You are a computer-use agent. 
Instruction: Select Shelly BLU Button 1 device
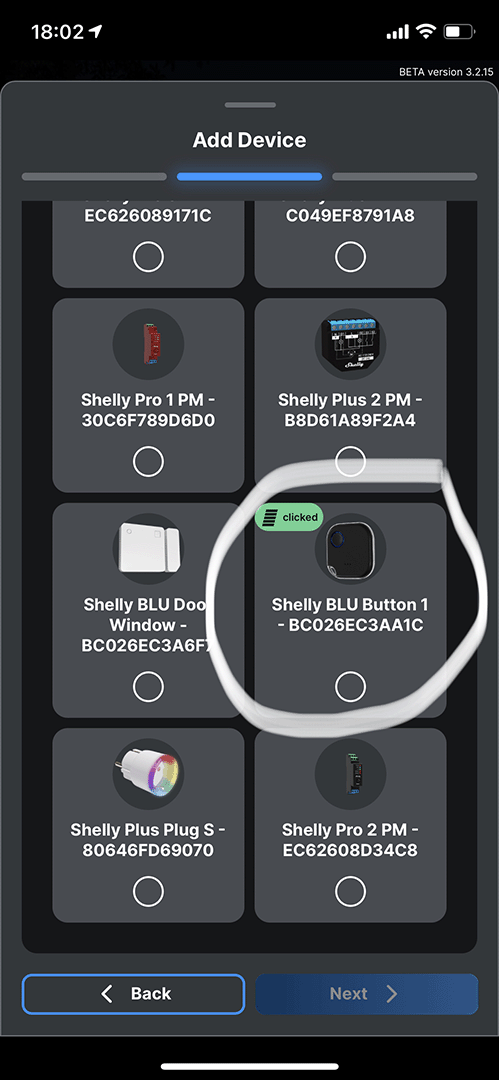point(350,610)
